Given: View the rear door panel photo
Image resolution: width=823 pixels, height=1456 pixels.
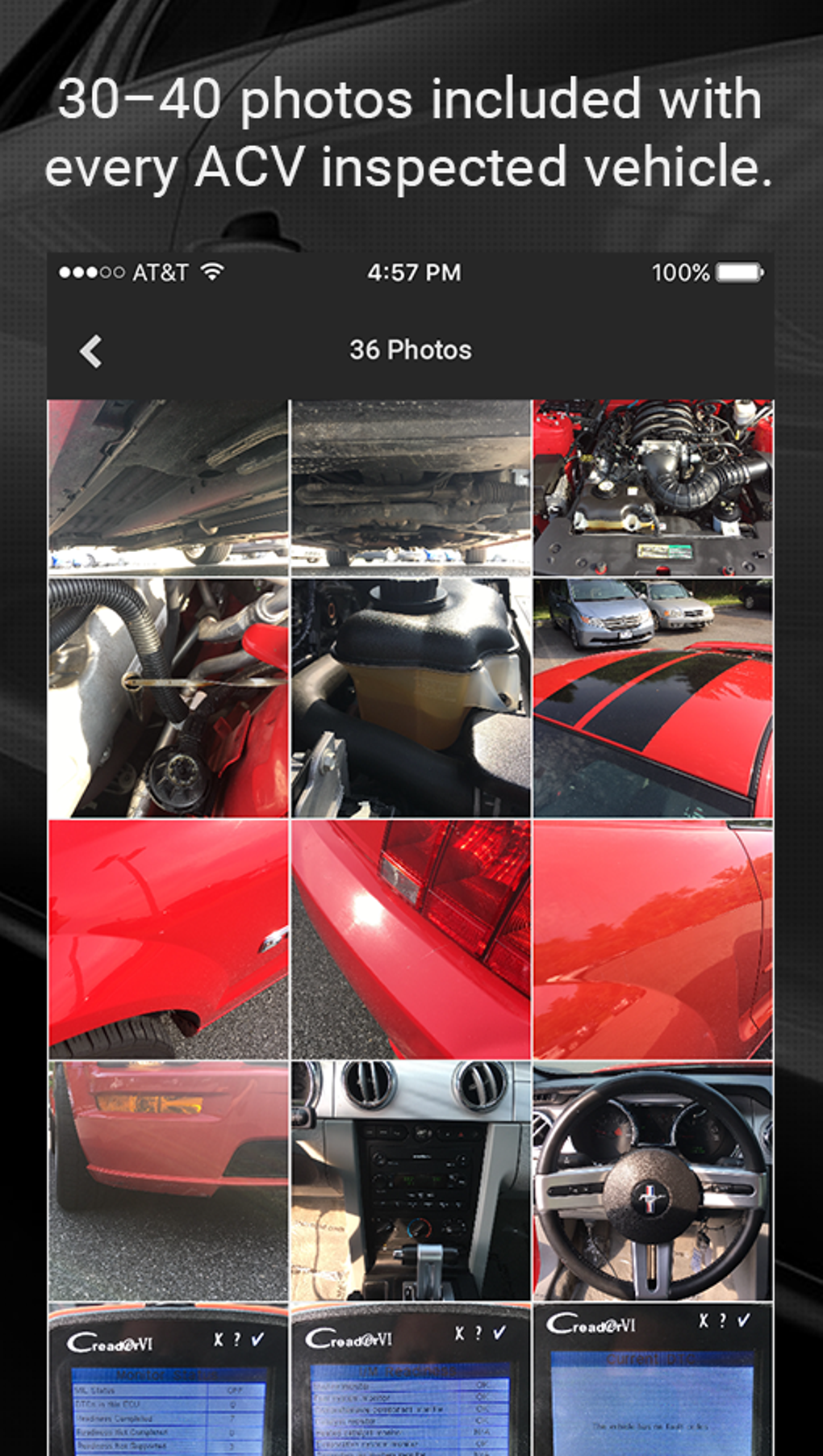Looking at the screenshot, I should click(x=654, y=936).
